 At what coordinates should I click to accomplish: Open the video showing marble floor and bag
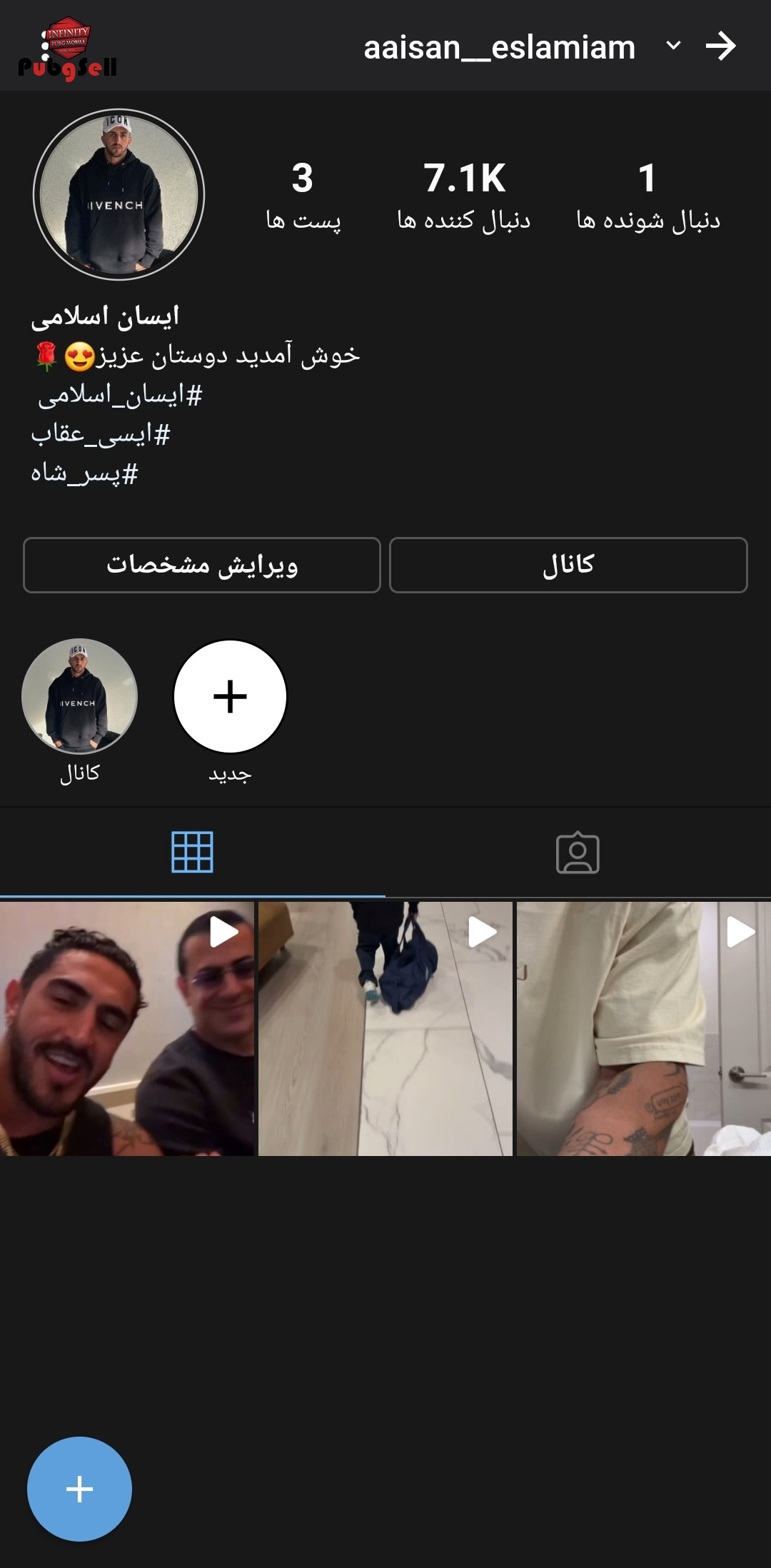pos(385,1029)
